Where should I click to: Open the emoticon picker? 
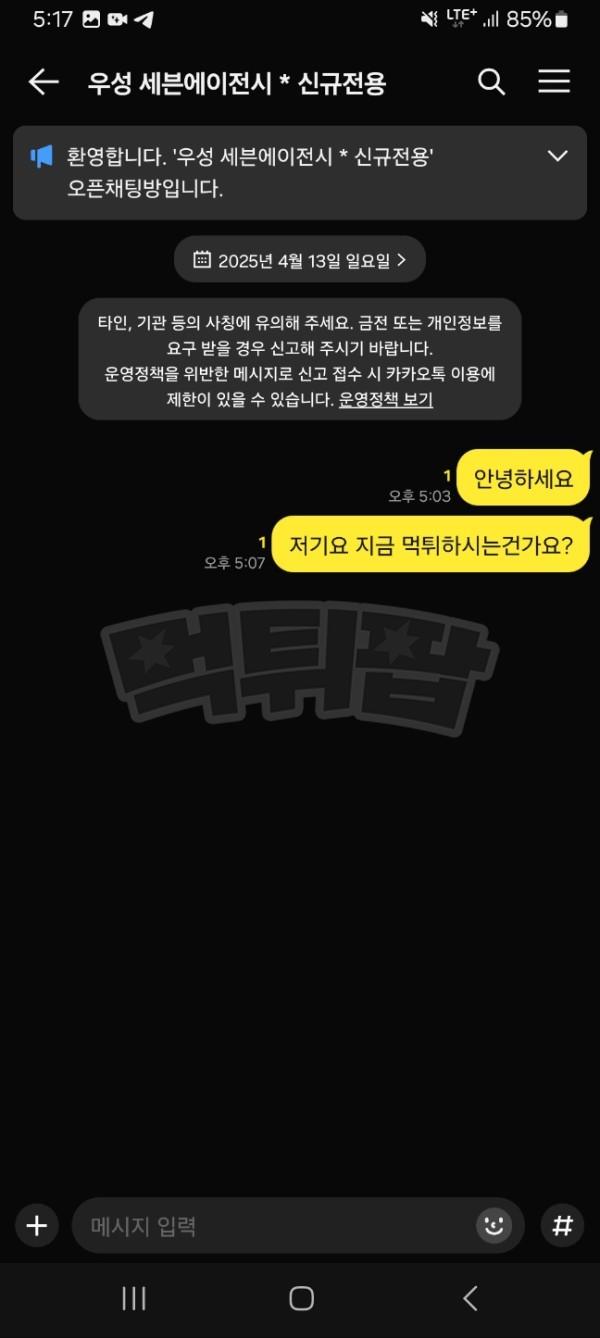493,1225
